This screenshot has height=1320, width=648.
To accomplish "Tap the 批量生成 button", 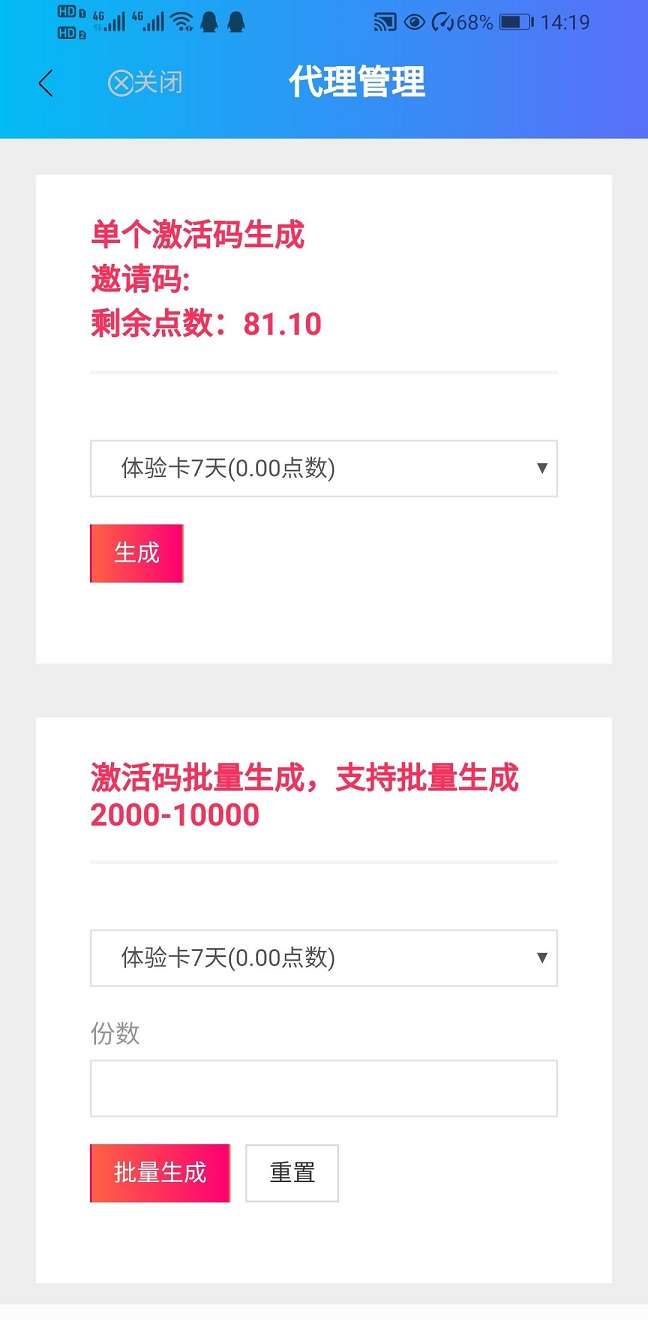I will 160,1173.
